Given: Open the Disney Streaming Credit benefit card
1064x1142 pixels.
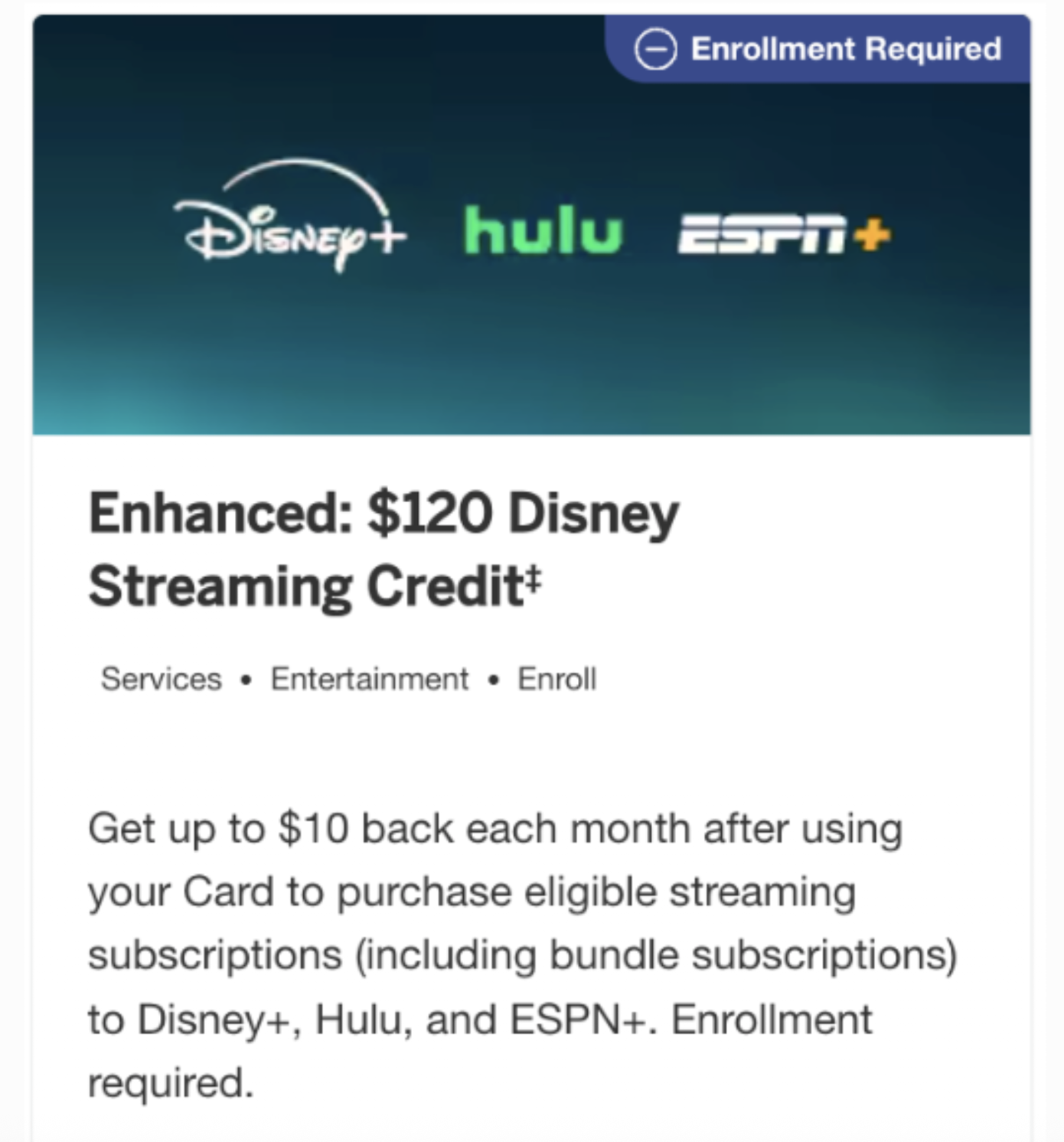Looking at the screenshot, I should pos(383,550).
